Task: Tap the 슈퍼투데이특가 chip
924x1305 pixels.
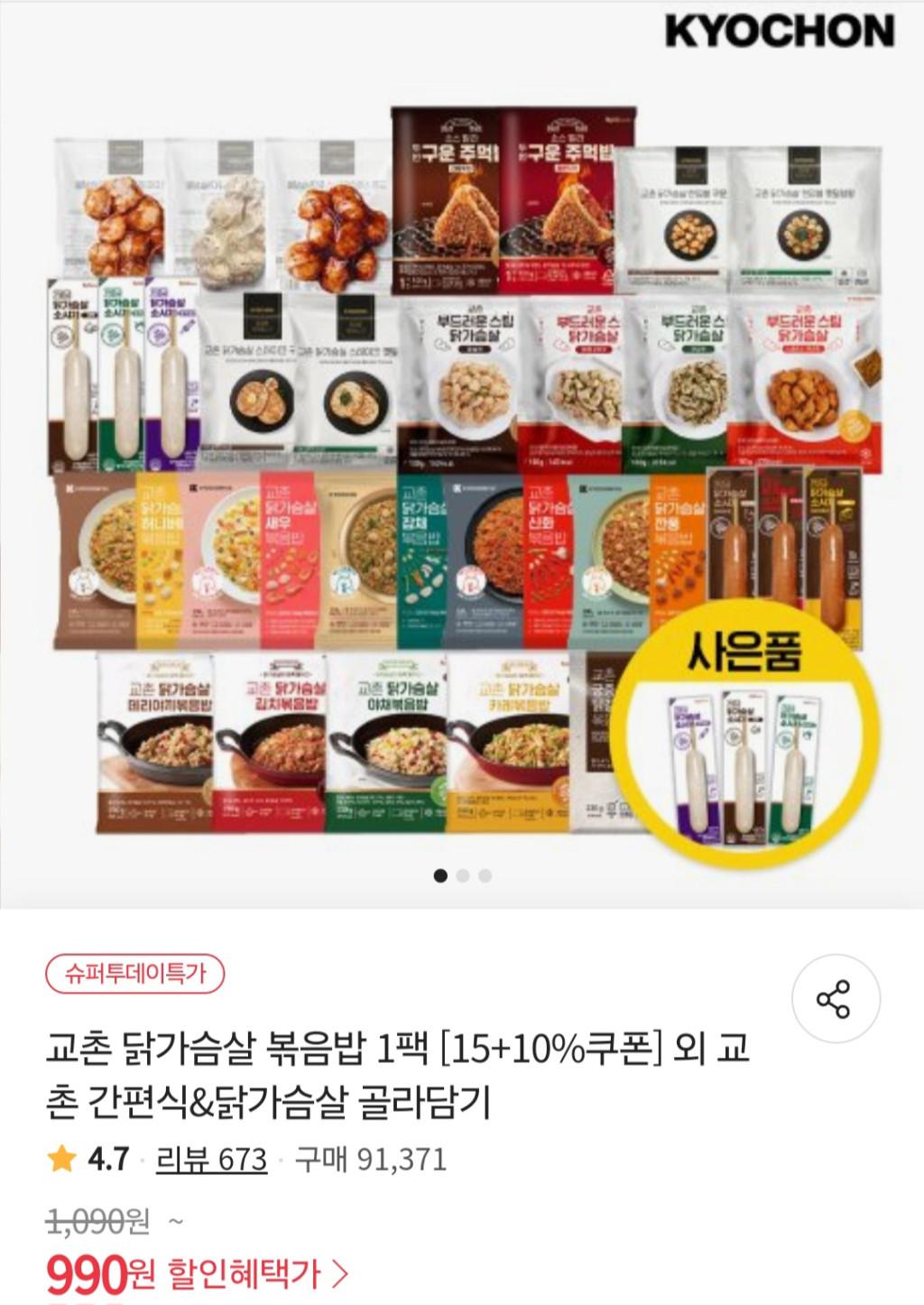Action: pos(134,973)
